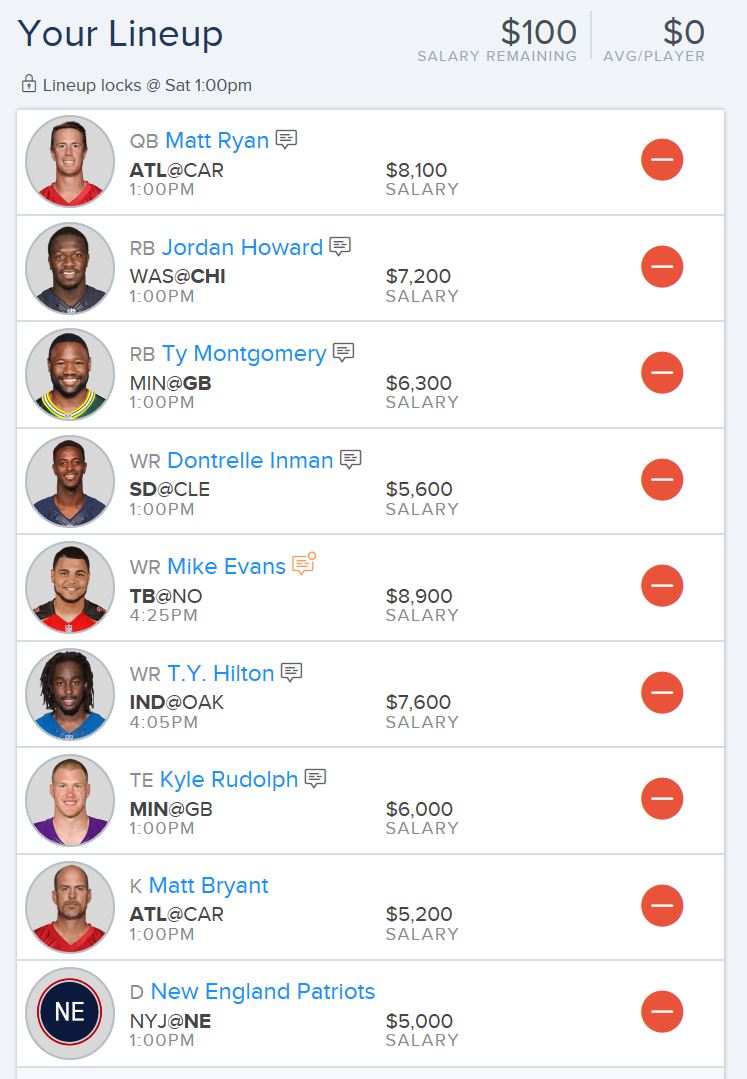Open Jordan Howard's news notes icon

click(340, 246)
